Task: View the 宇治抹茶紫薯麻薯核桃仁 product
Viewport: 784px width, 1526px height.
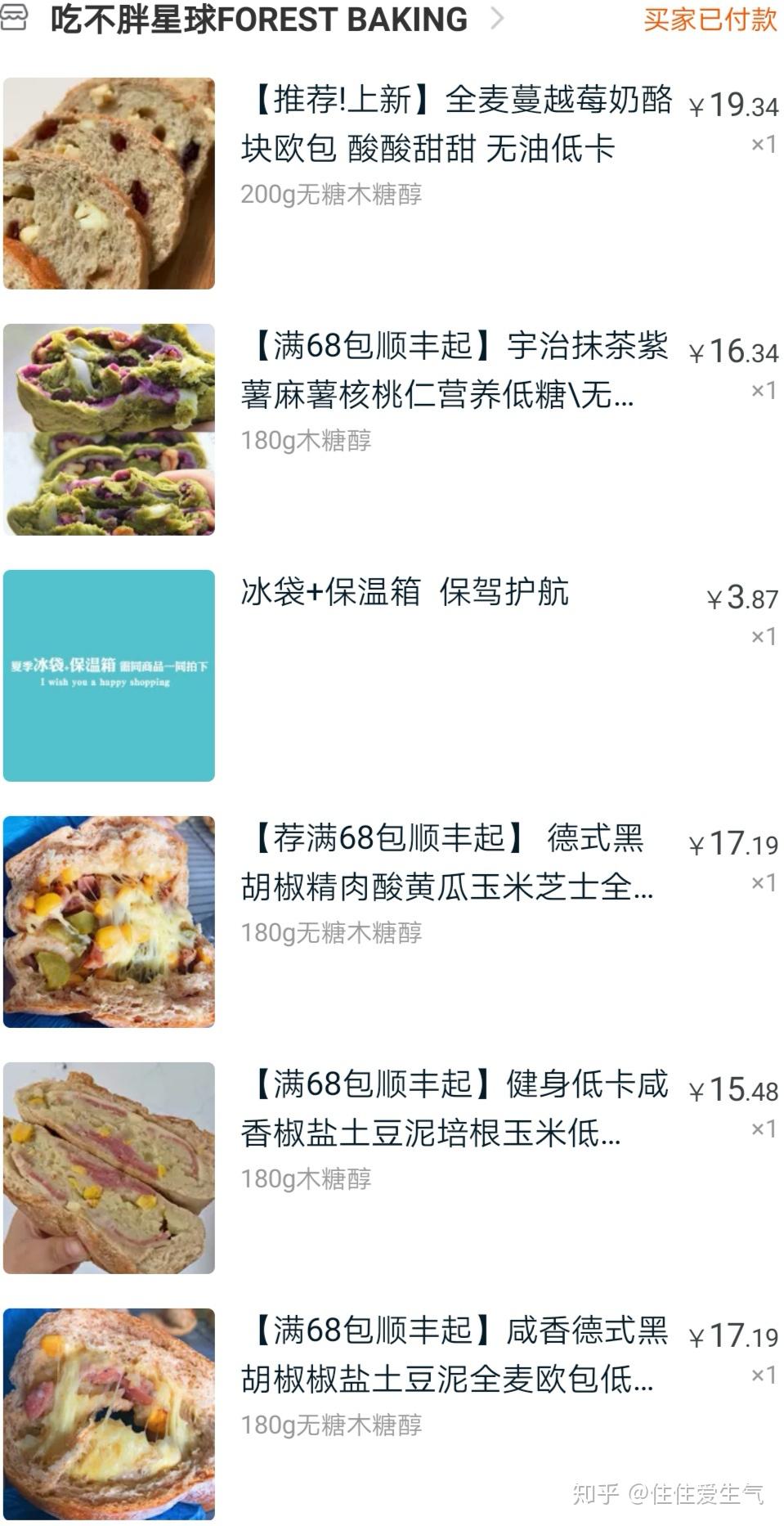Action: pos(454,370)
